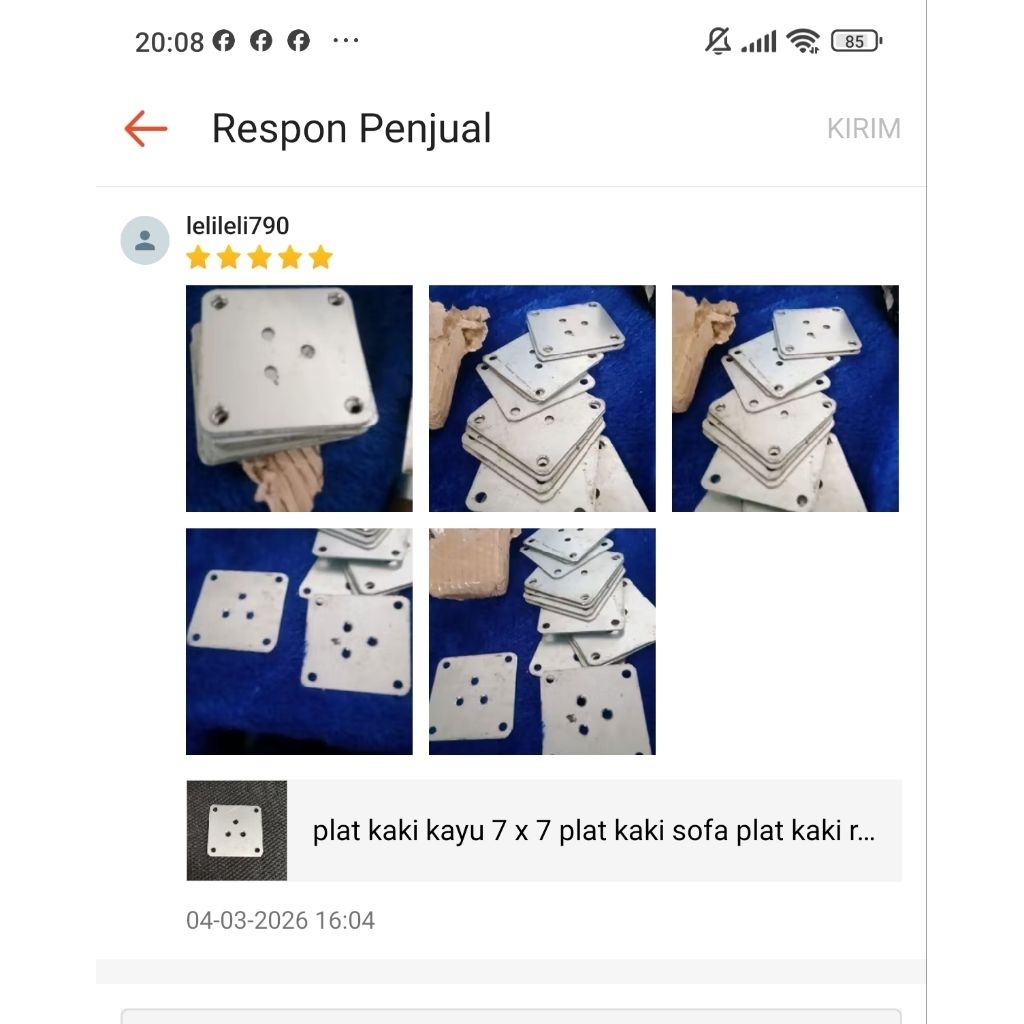The width and height of the screenshot is (1024, 1024).
Task: Tap KIRIM to send the response
Action: tap(863, 129)
